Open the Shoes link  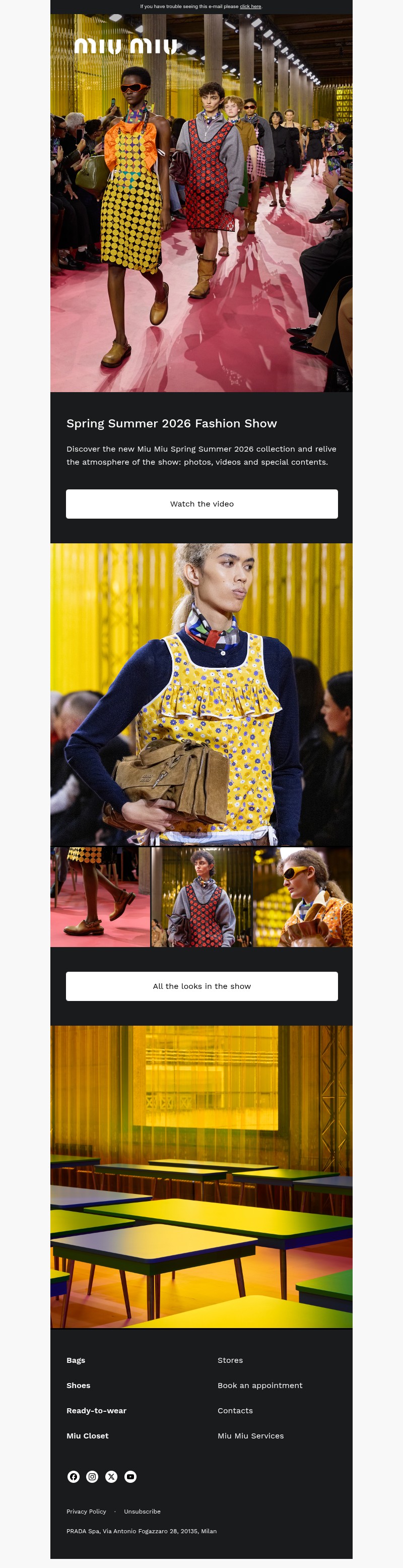[x=78, y=1385]
